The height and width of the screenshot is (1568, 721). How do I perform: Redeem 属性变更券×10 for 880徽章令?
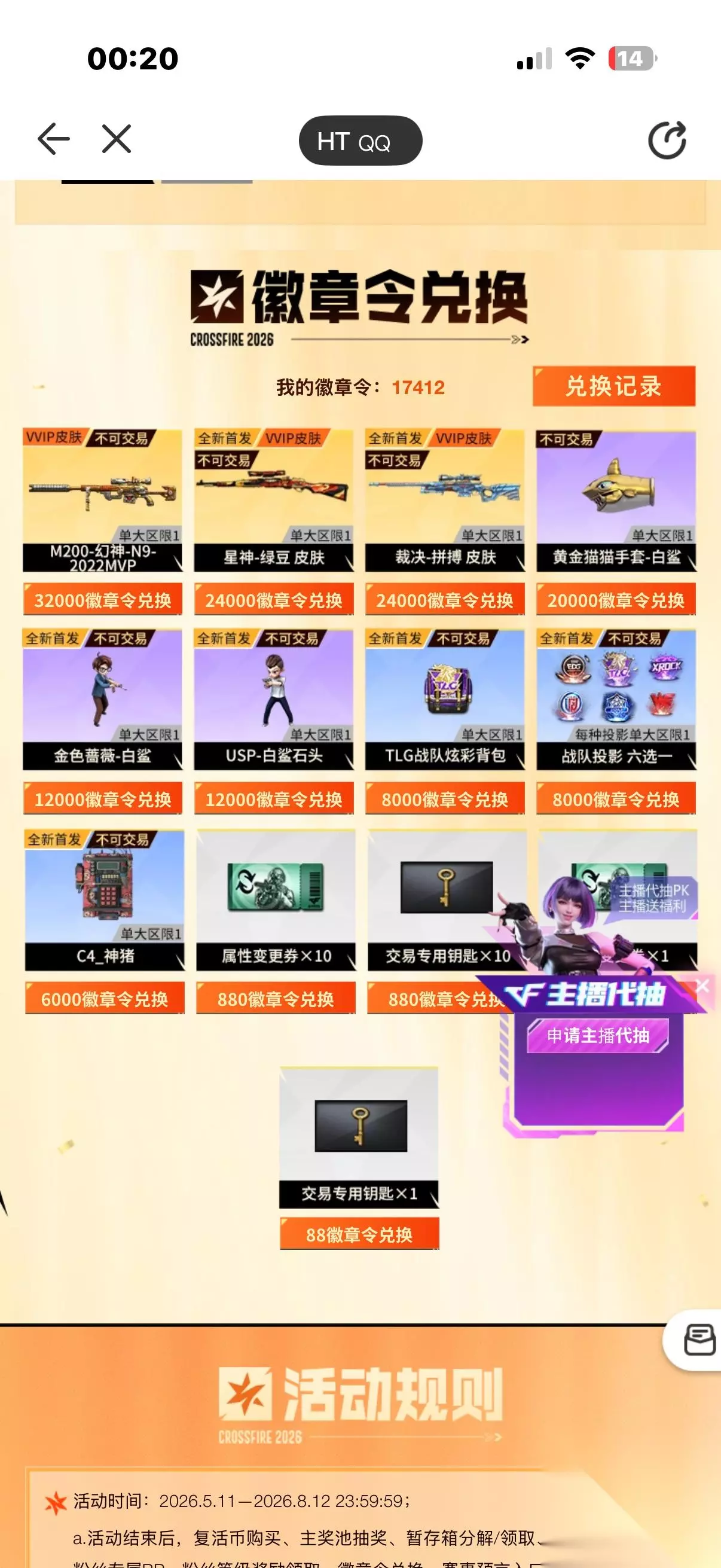tap(276, 998)
